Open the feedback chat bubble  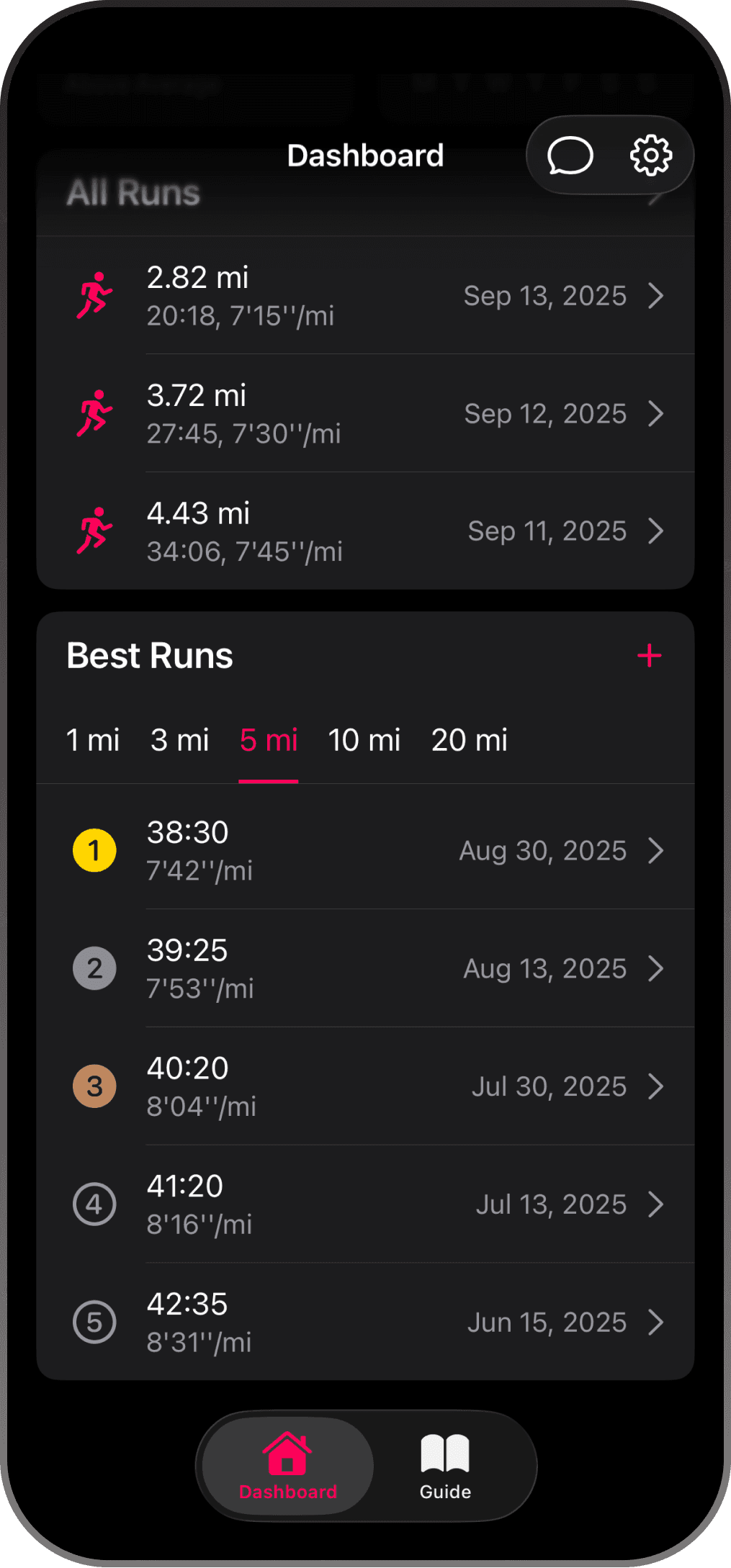click(568, 155)
